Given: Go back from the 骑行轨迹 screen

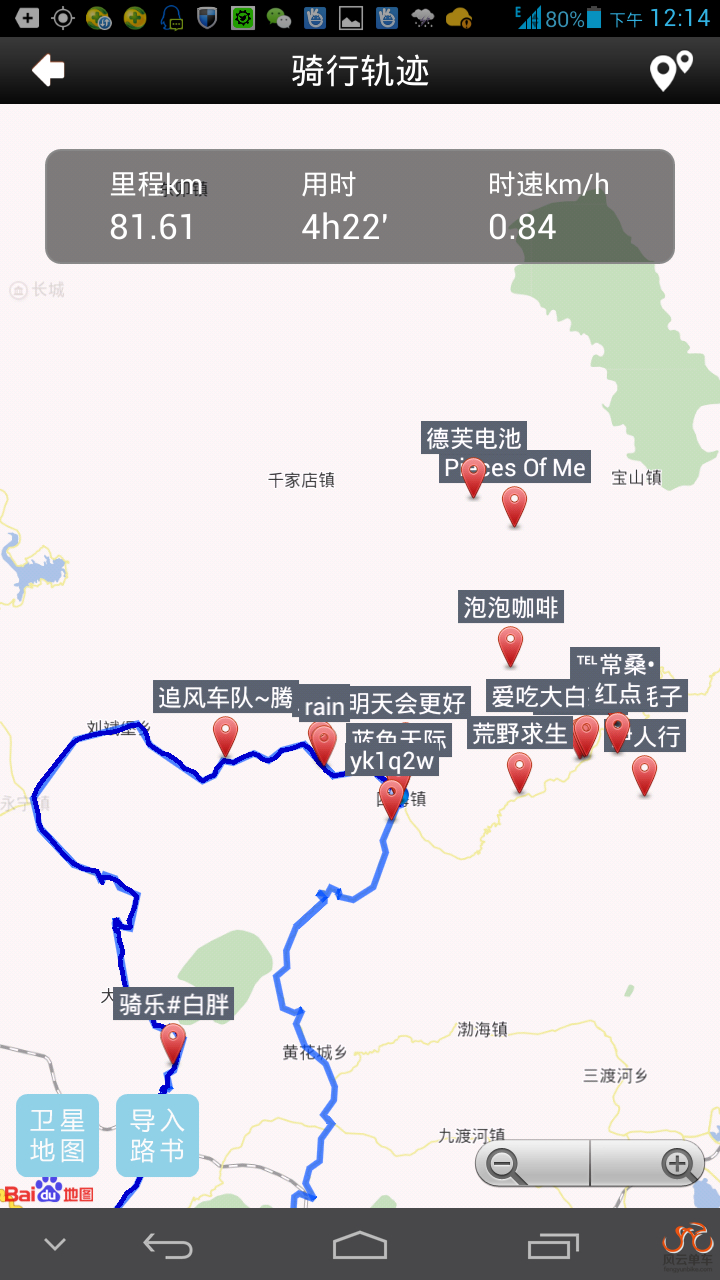Looking at the screenshot, I should click(48, 71).
